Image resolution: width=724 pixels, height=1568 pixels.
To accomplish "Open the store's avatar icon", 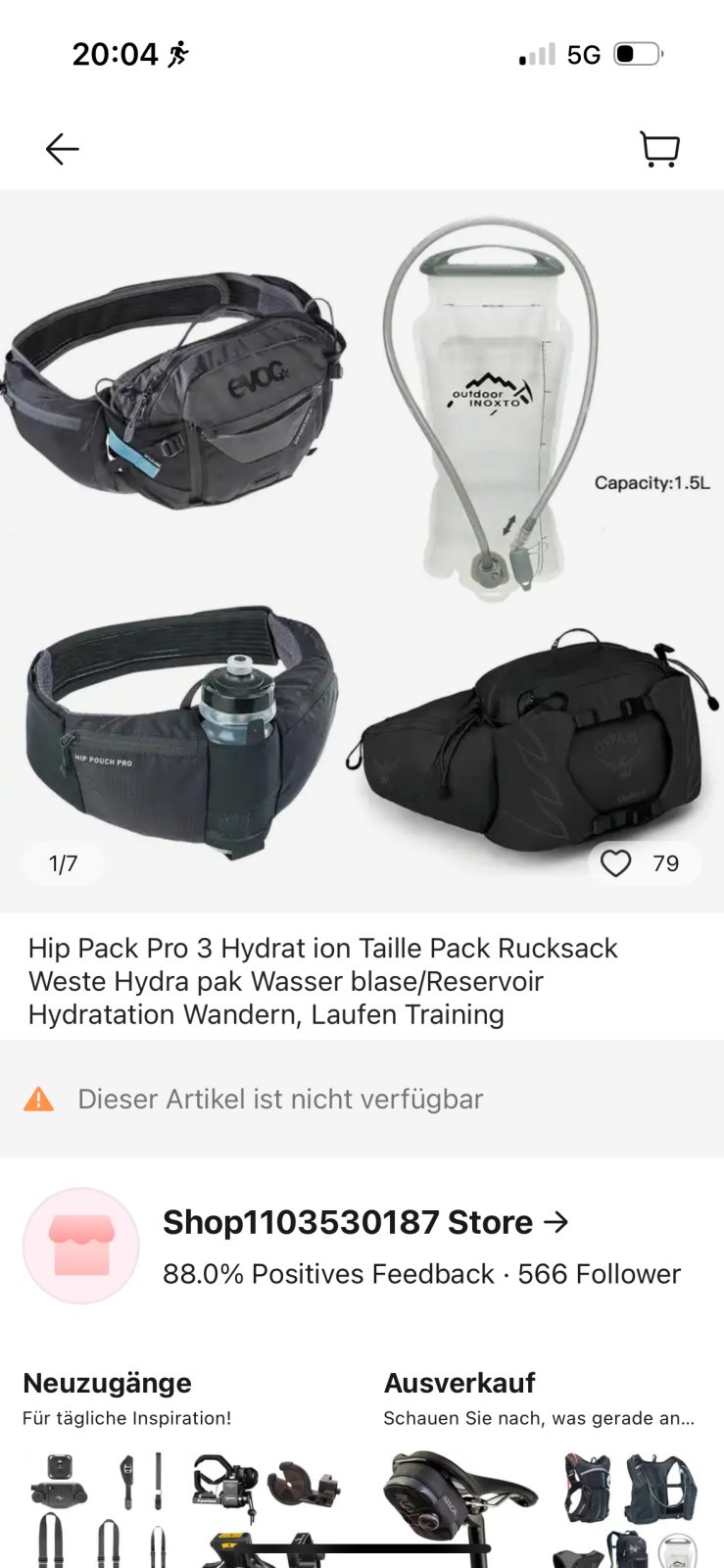I will tap(81, 1246).
